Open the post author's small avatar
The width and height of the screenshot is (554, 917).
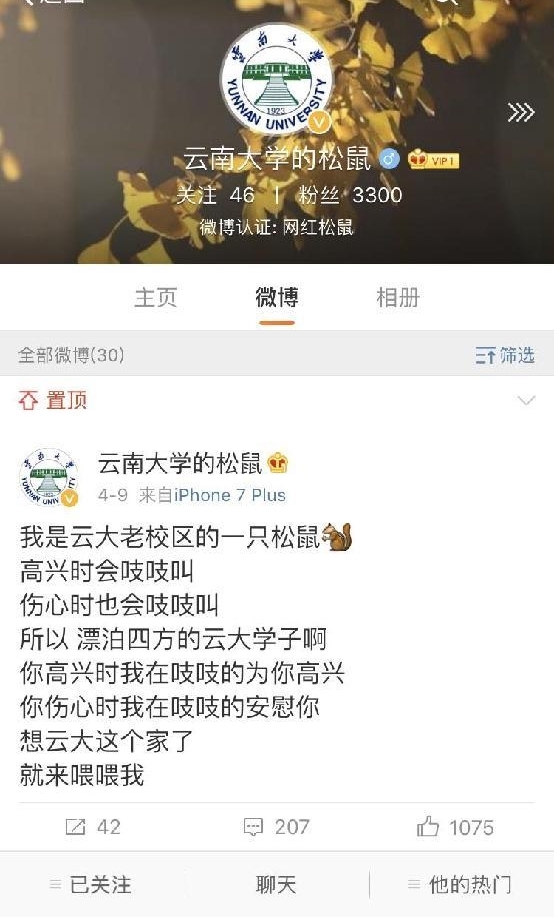tap(49, 477)
